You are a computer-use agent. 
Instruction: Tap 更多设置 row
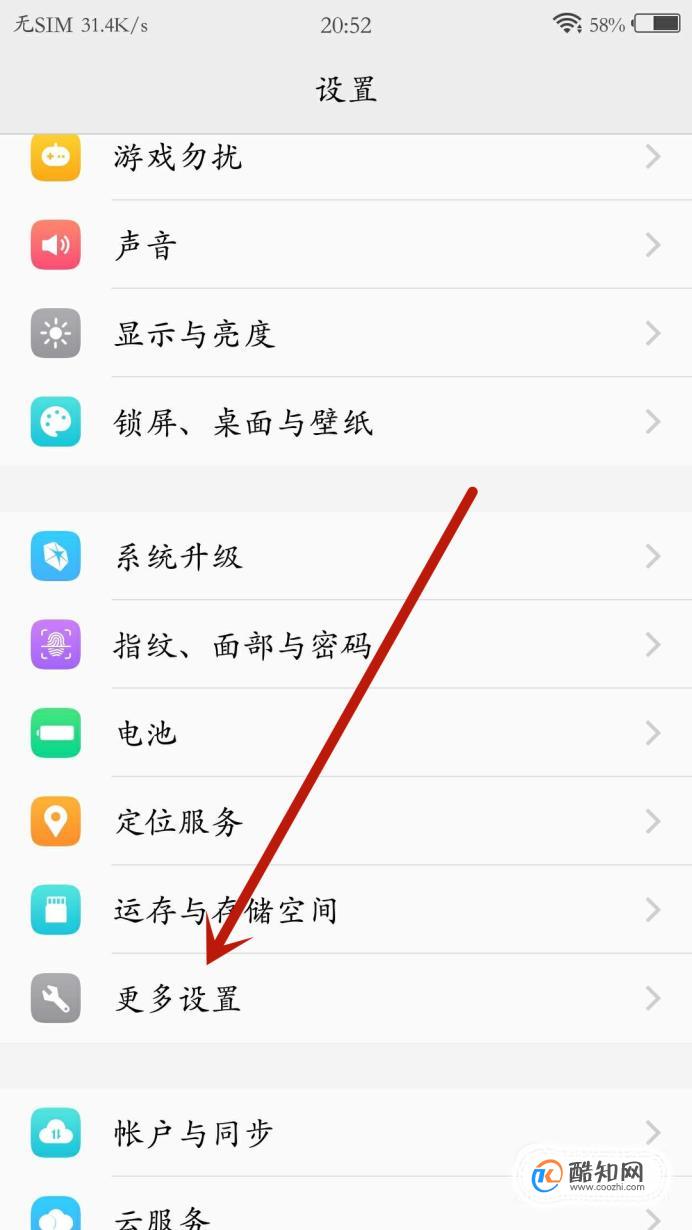pos(346,998)
